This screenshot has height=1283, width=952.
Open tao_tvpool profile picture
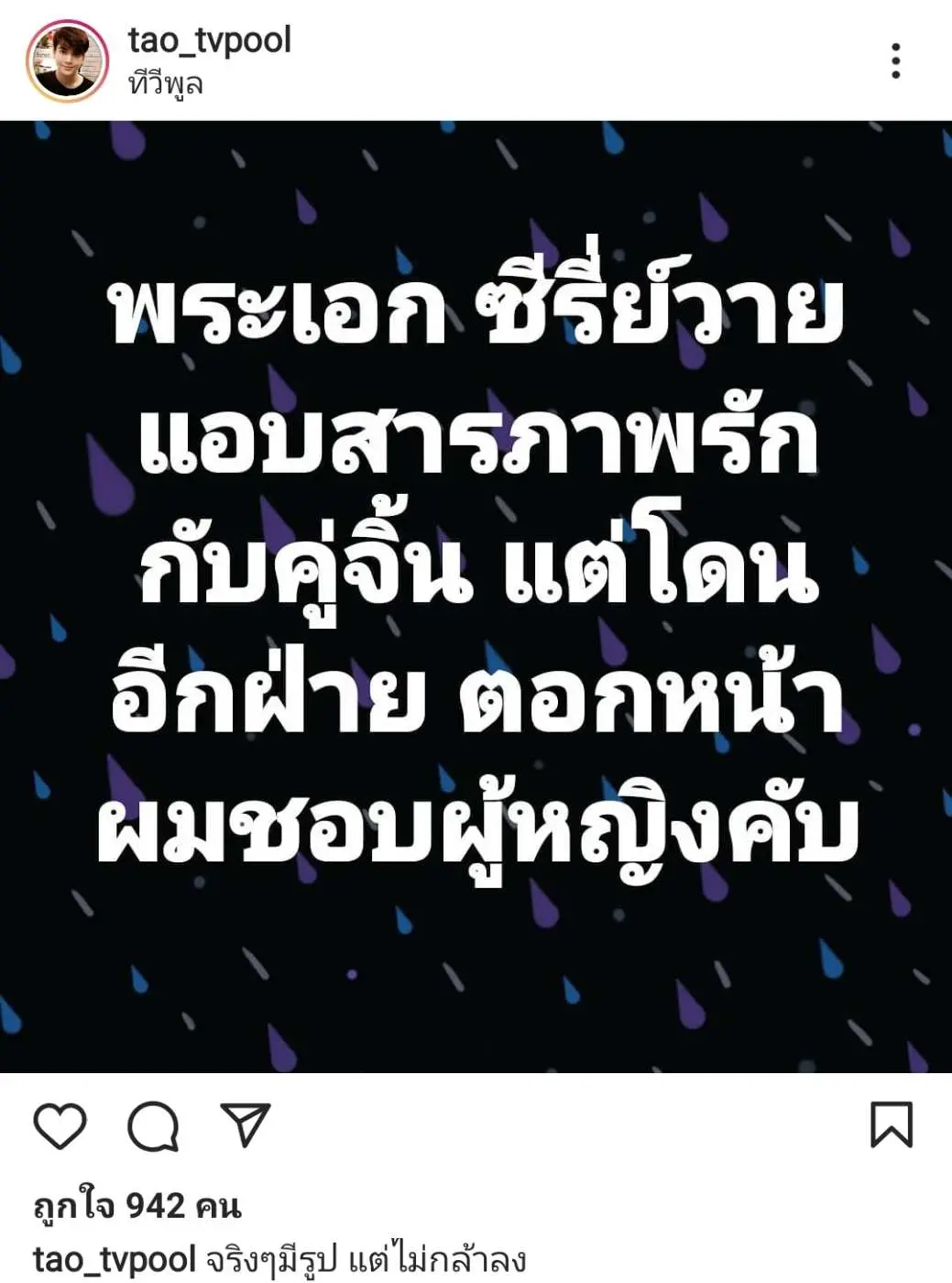click(67, 61)
